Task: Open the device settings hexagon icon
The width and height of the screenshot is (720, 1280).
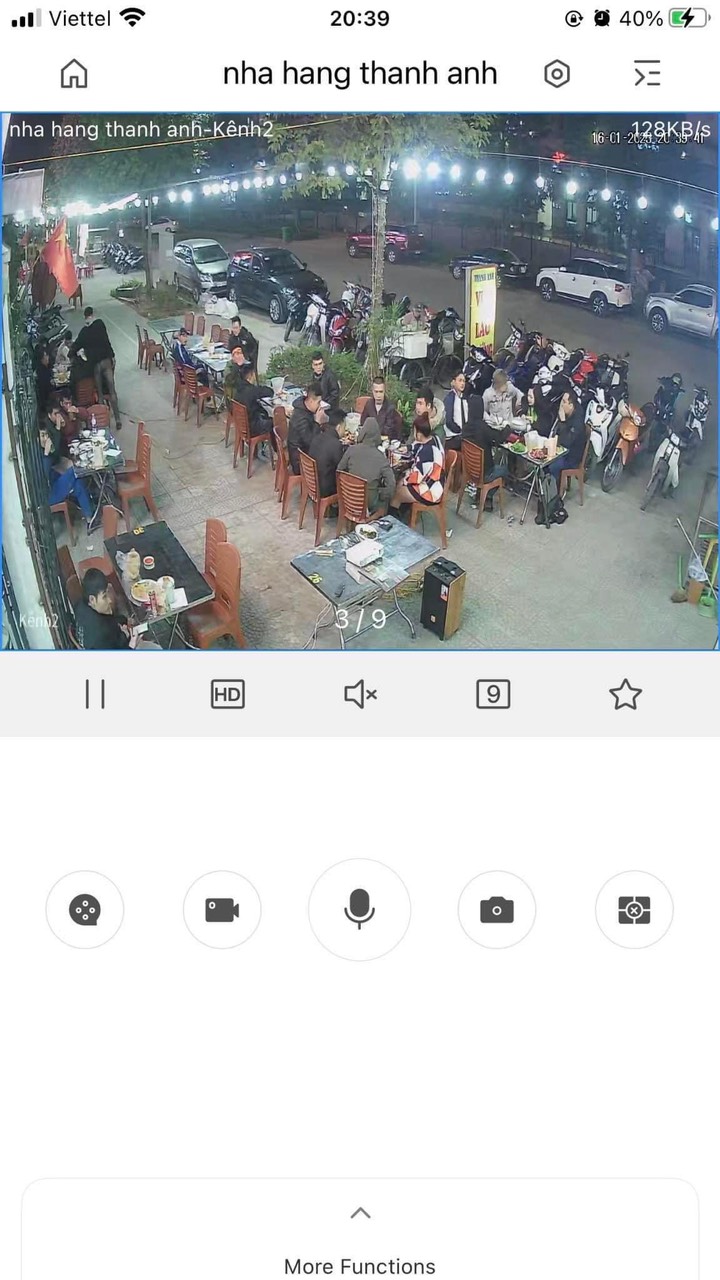Action: 557,74
